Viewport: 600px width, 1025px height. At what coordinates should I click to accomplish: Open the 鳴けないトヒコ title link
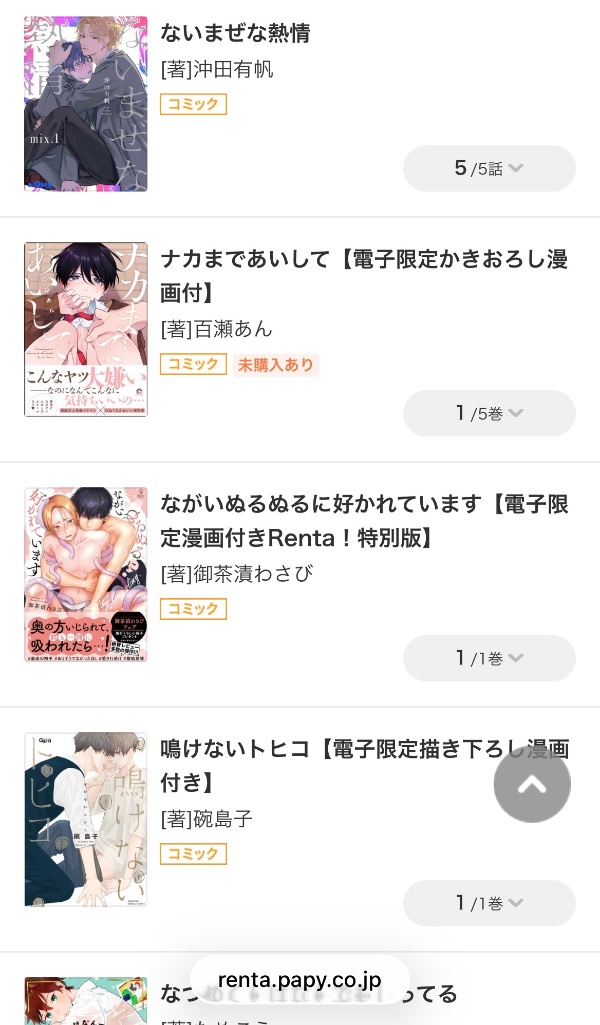364,765
